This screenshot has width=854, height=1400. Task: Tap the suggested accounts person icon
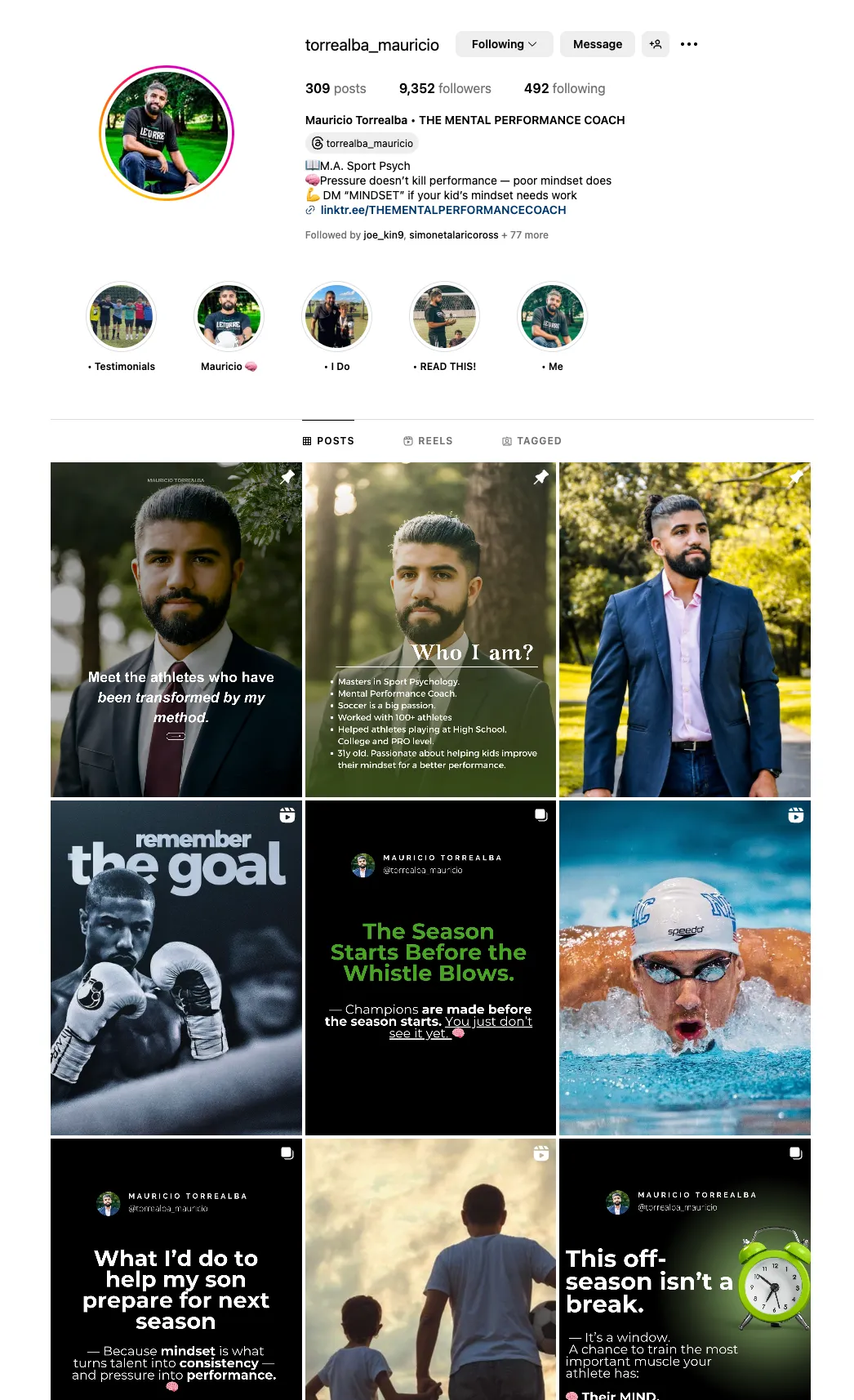click(x=655, y=44)
